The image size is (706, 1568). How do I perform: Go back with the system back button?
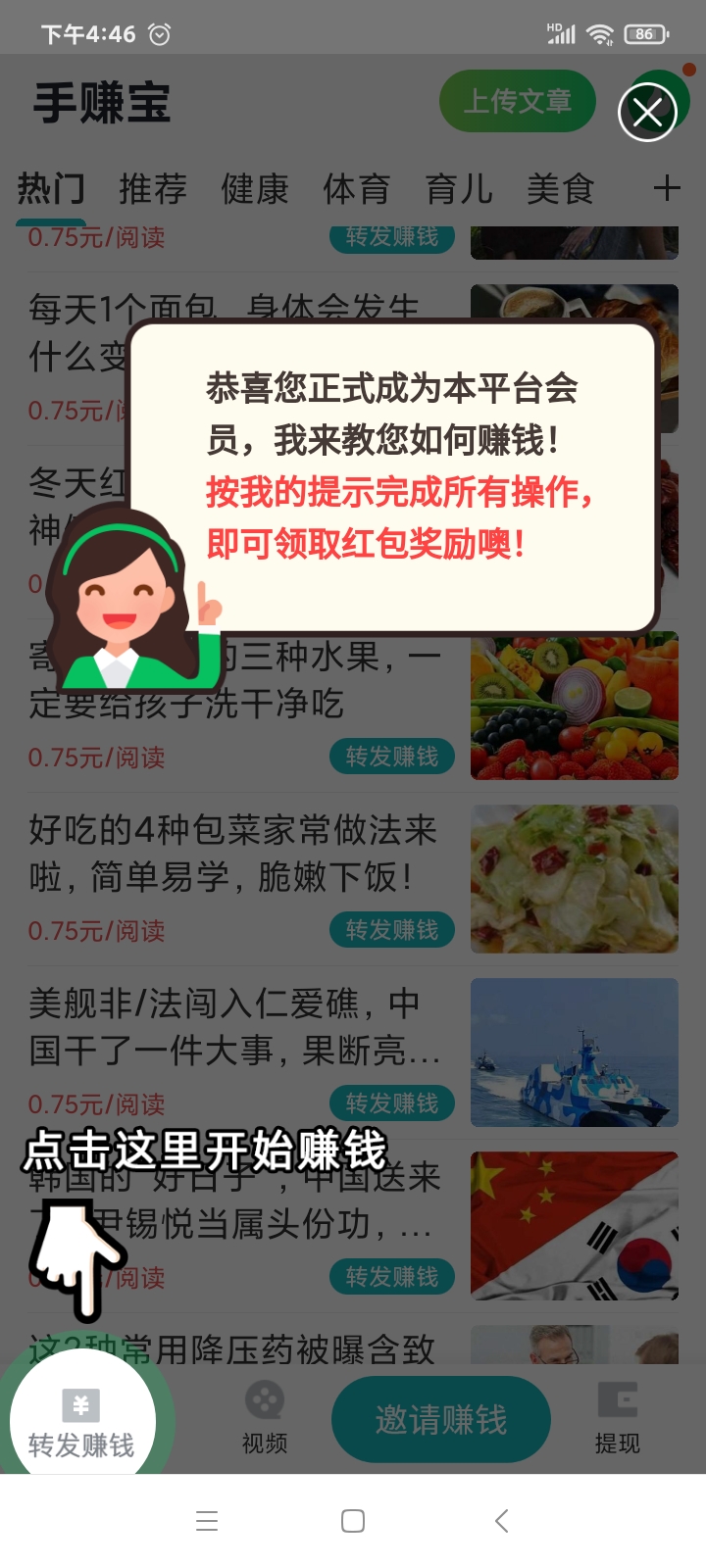pyautogui.click(x=501, y=1521)
